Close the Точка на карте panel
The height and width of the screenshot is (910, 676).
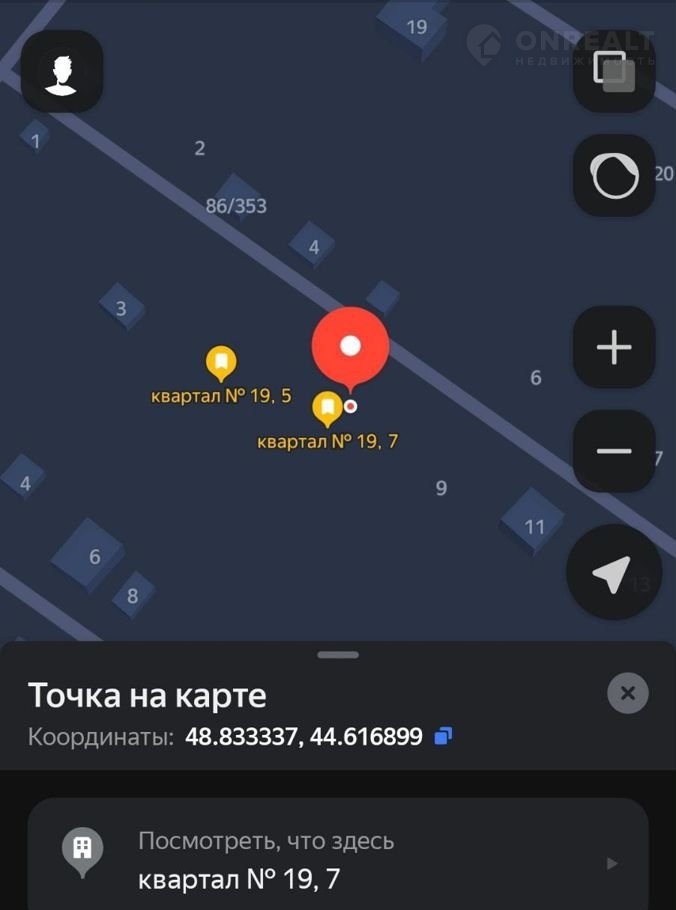(x=628, y=693)
